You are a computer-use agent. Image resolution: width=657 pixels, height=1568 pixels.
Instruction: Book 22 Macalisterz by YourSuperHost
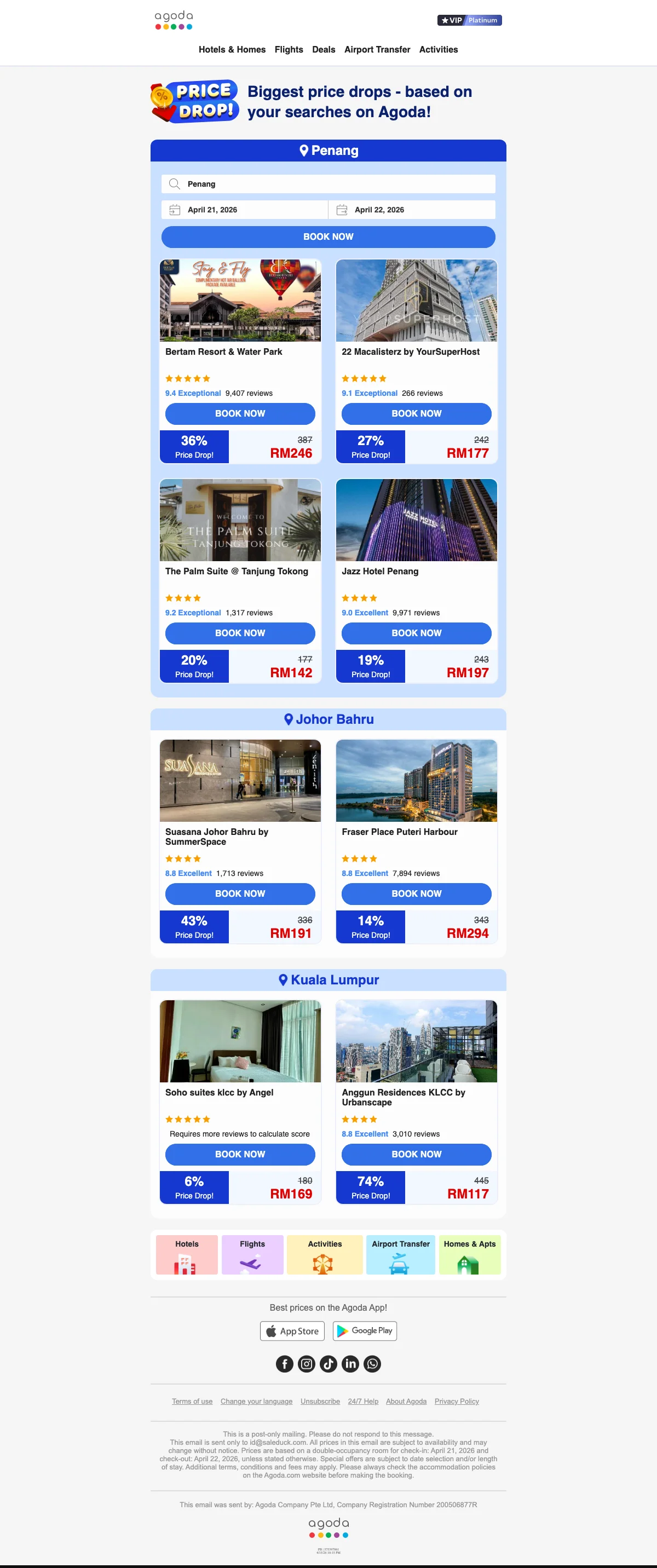[x=416, y=413]
